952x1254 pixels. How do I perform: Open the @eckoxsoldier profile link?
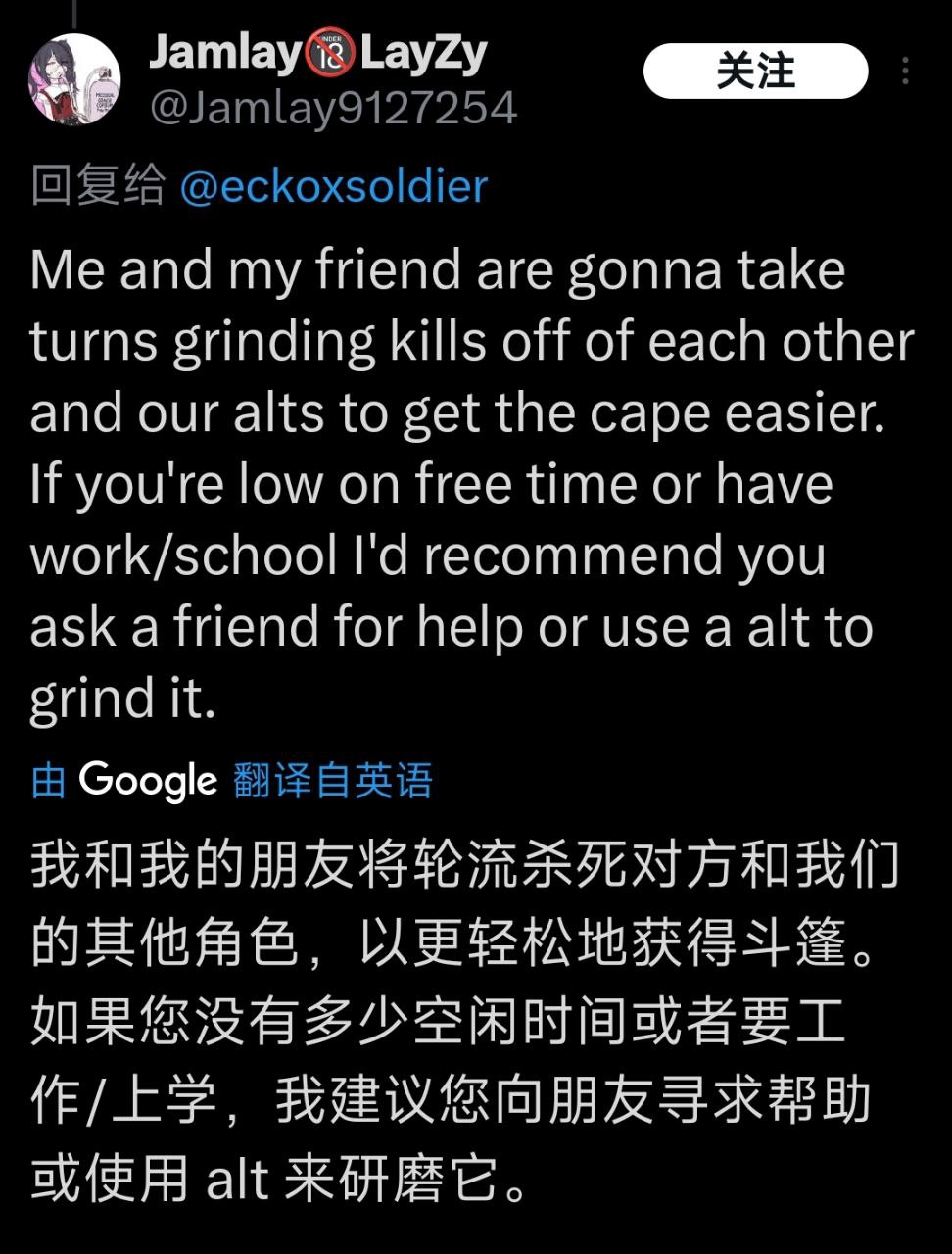pyautogui.click(x=334, y=186)
